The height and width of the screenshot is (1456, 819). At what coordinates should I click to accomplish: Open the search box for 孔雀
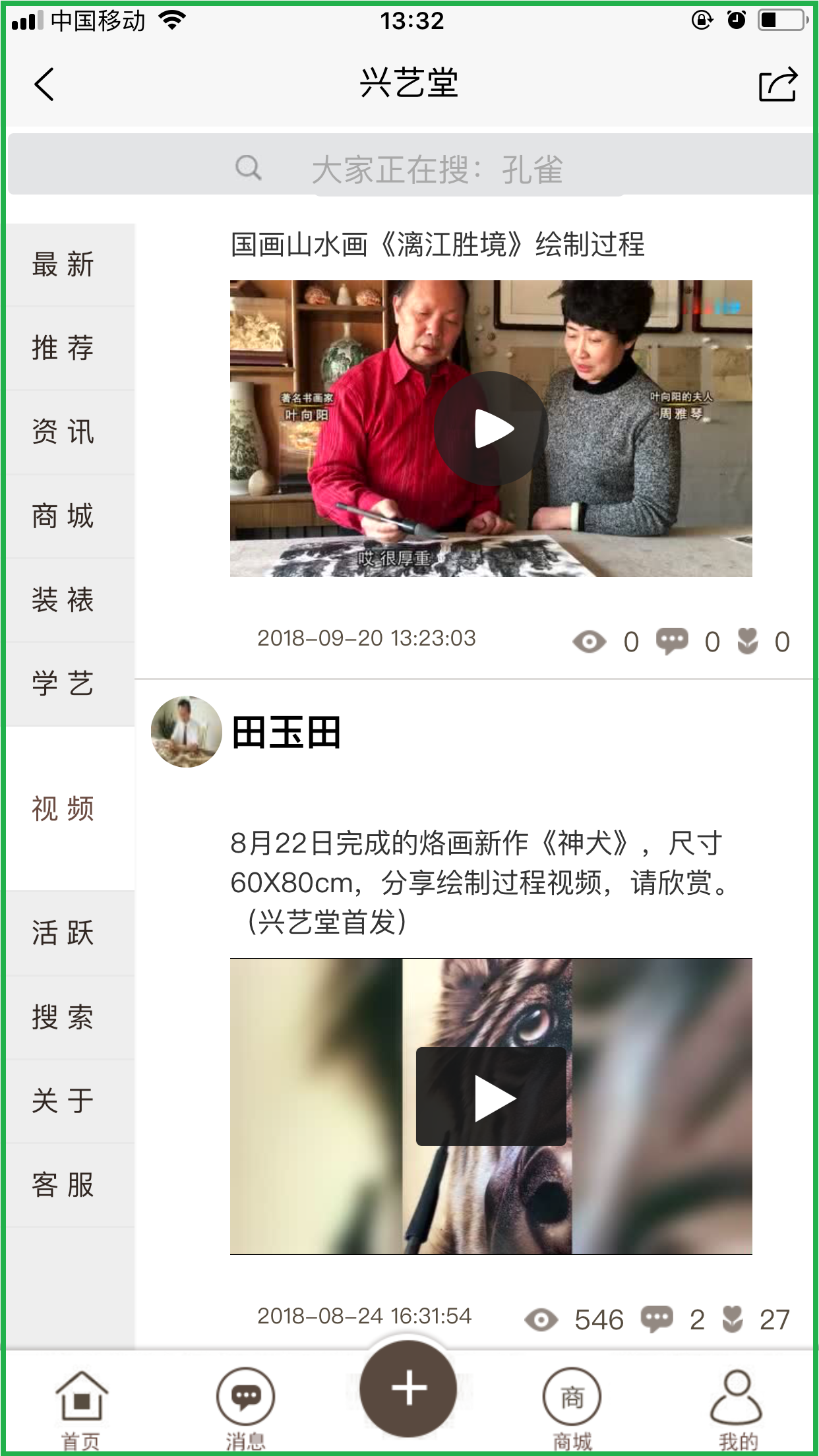409,169
